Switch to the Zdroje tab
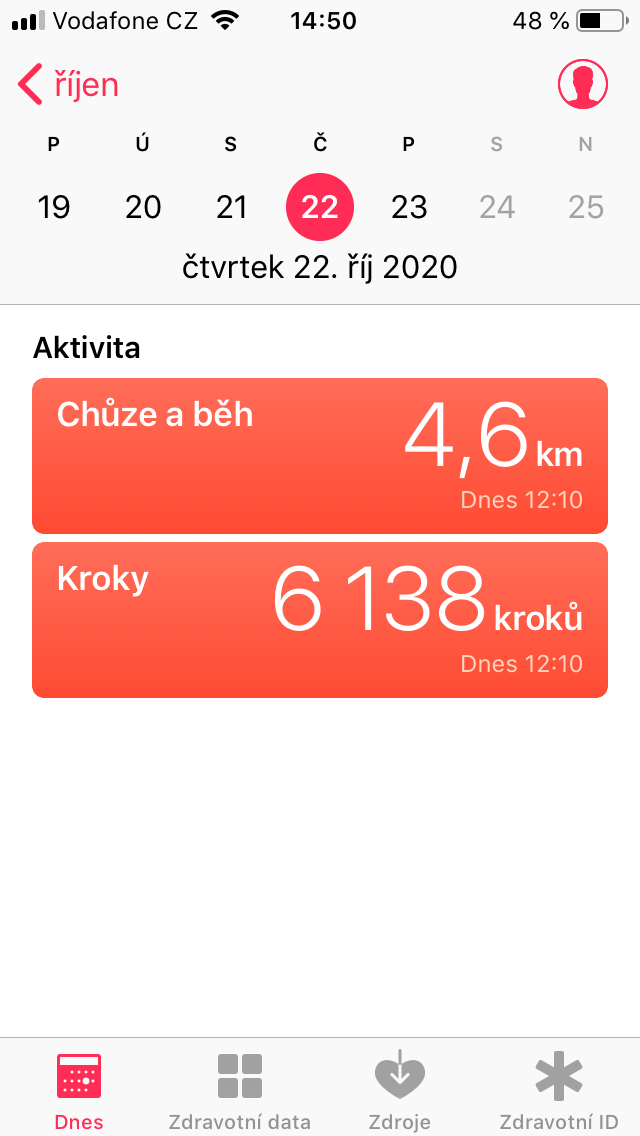The height and width of the screenshot is (1136, 640). [x=399, y=1092]
